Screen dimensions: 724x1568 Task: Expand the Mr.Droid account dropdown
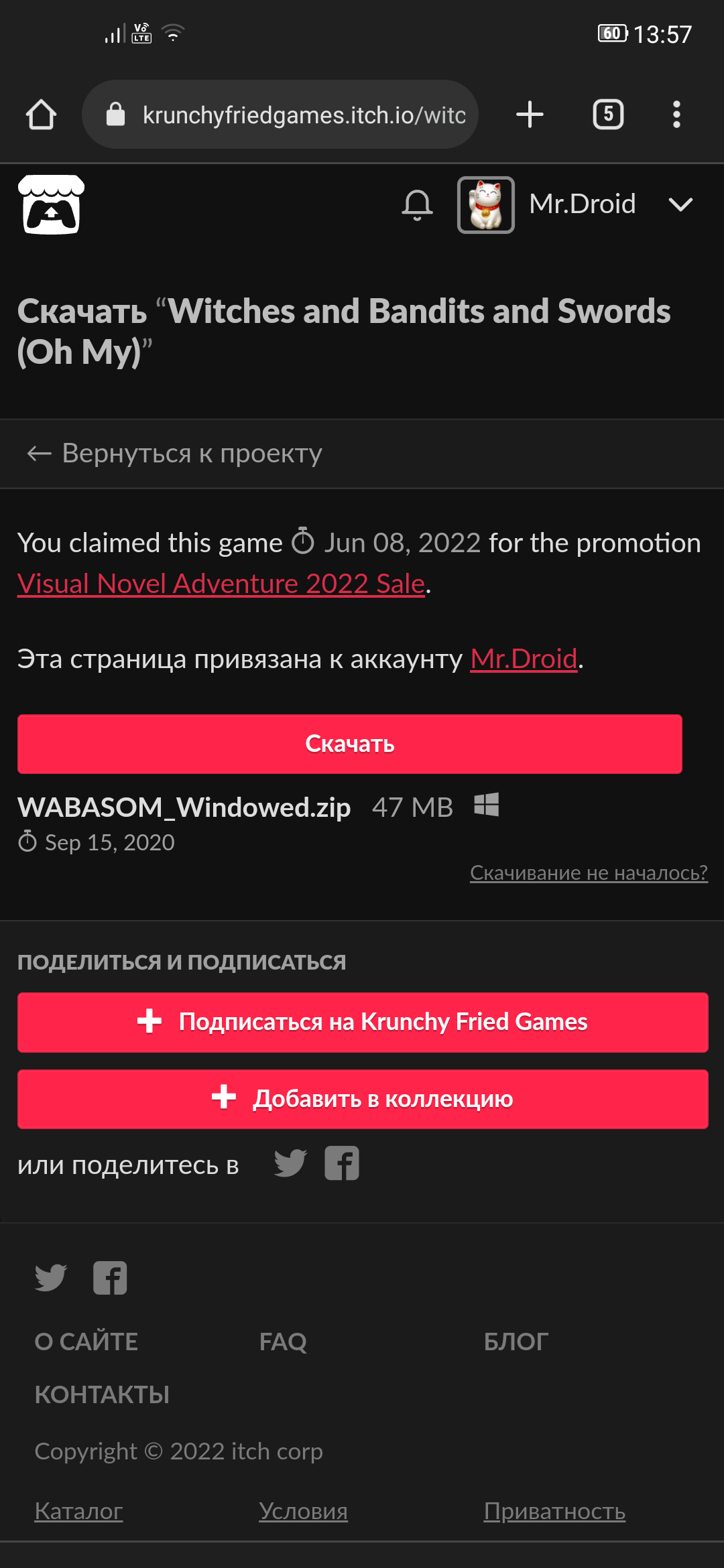coord(680,204)
